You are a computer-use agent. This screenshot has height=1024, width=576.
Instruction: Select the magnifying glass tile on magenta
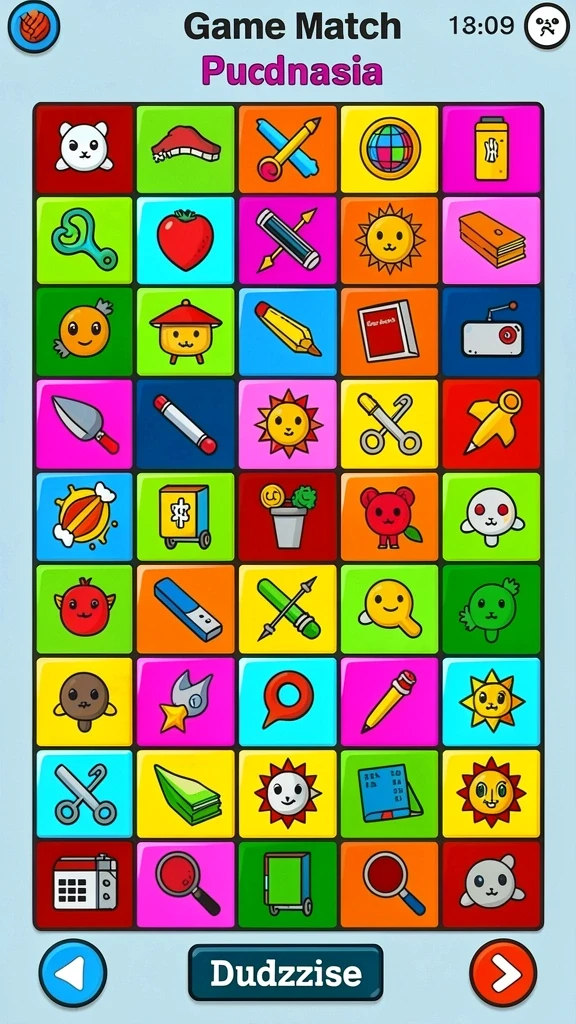(185, 885)
